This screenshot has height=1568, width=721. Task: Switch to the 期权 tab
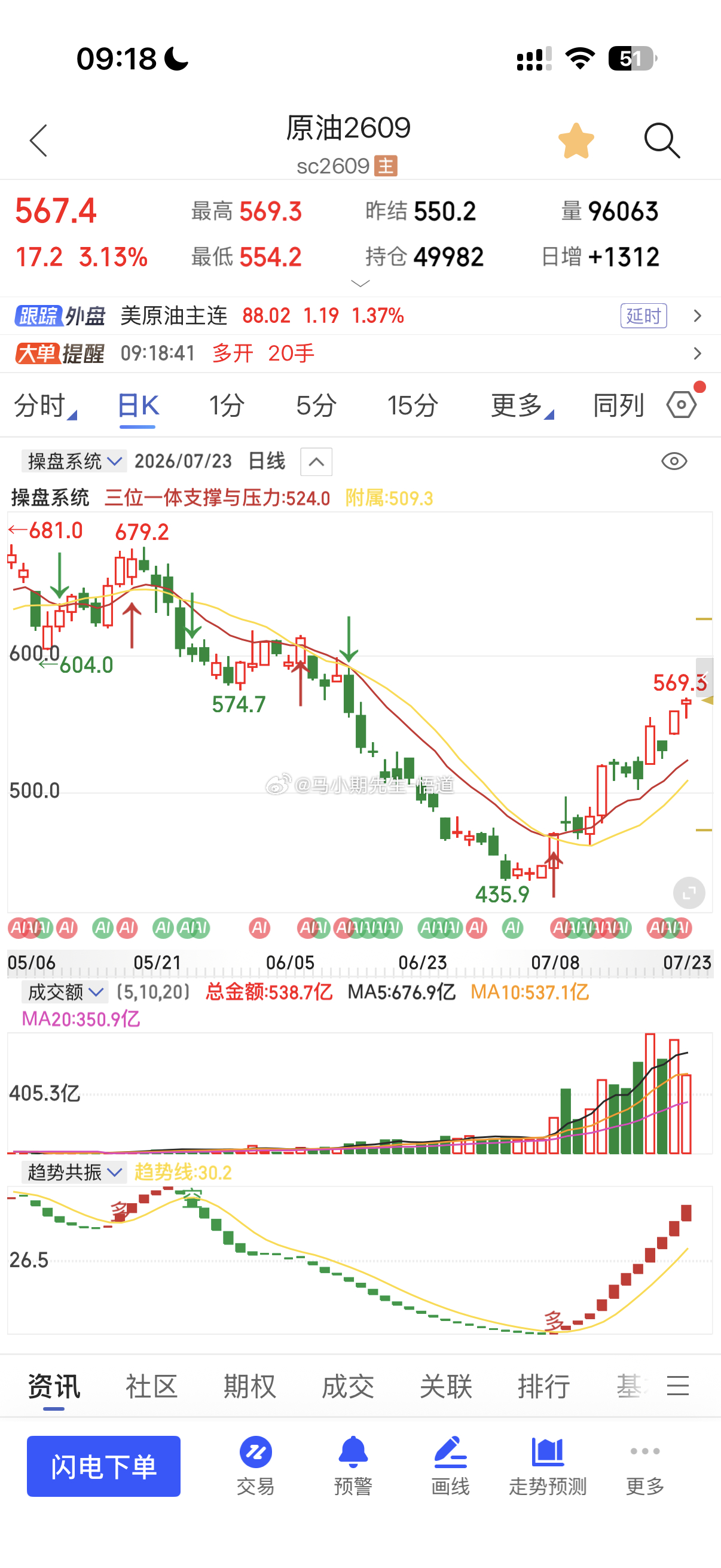[249, 1387]
